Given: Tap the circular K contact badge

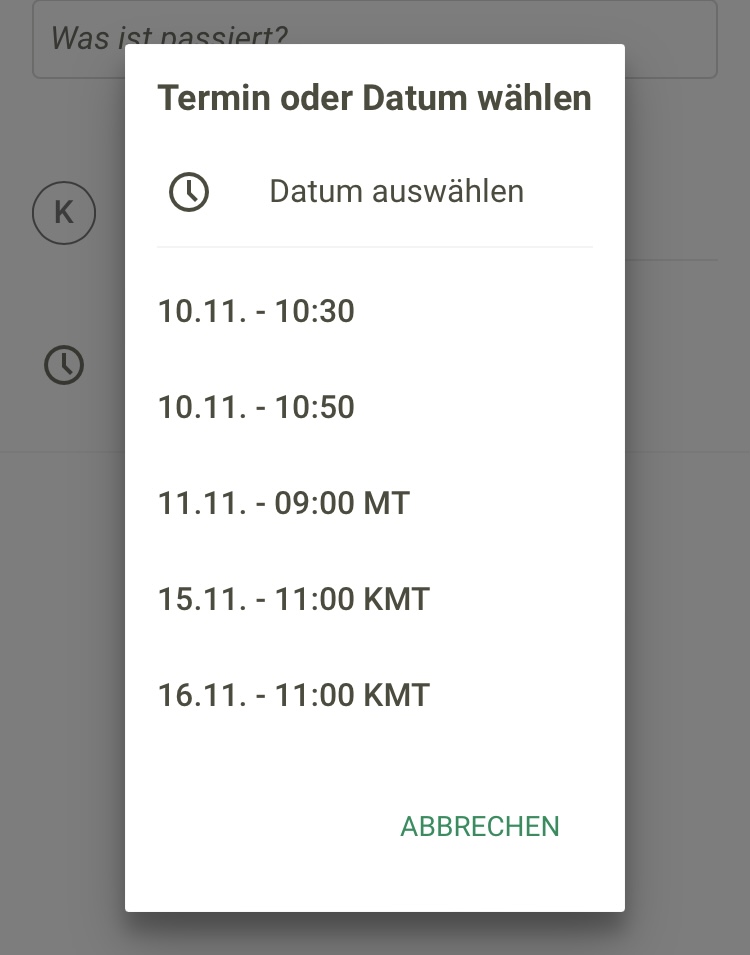Looking at the screenshot, I should [x=63, y=212].
